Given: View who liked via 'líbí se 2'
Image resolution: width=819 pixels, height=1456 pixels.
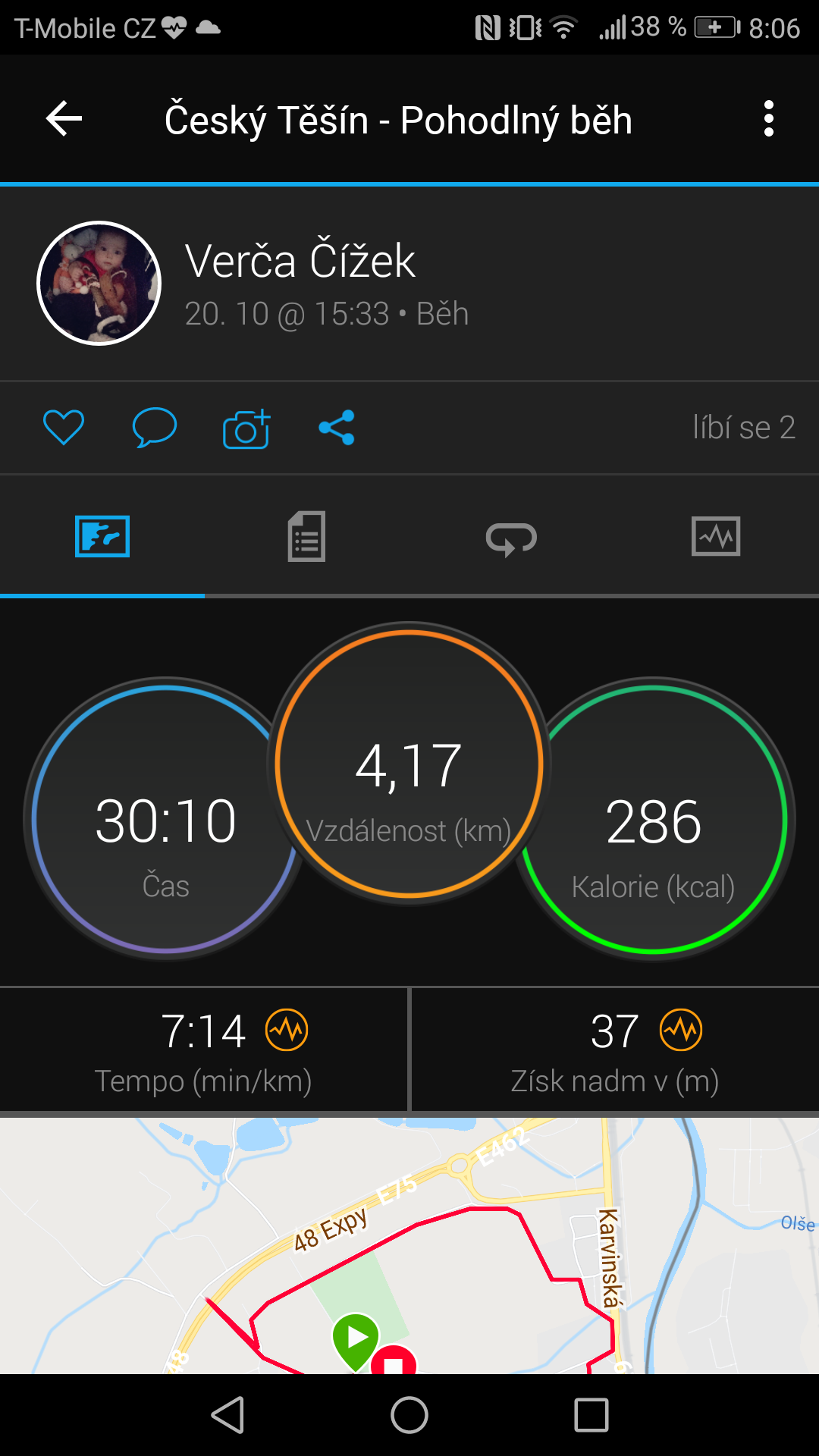Looking at the screenshot, I should pos(743,428).
